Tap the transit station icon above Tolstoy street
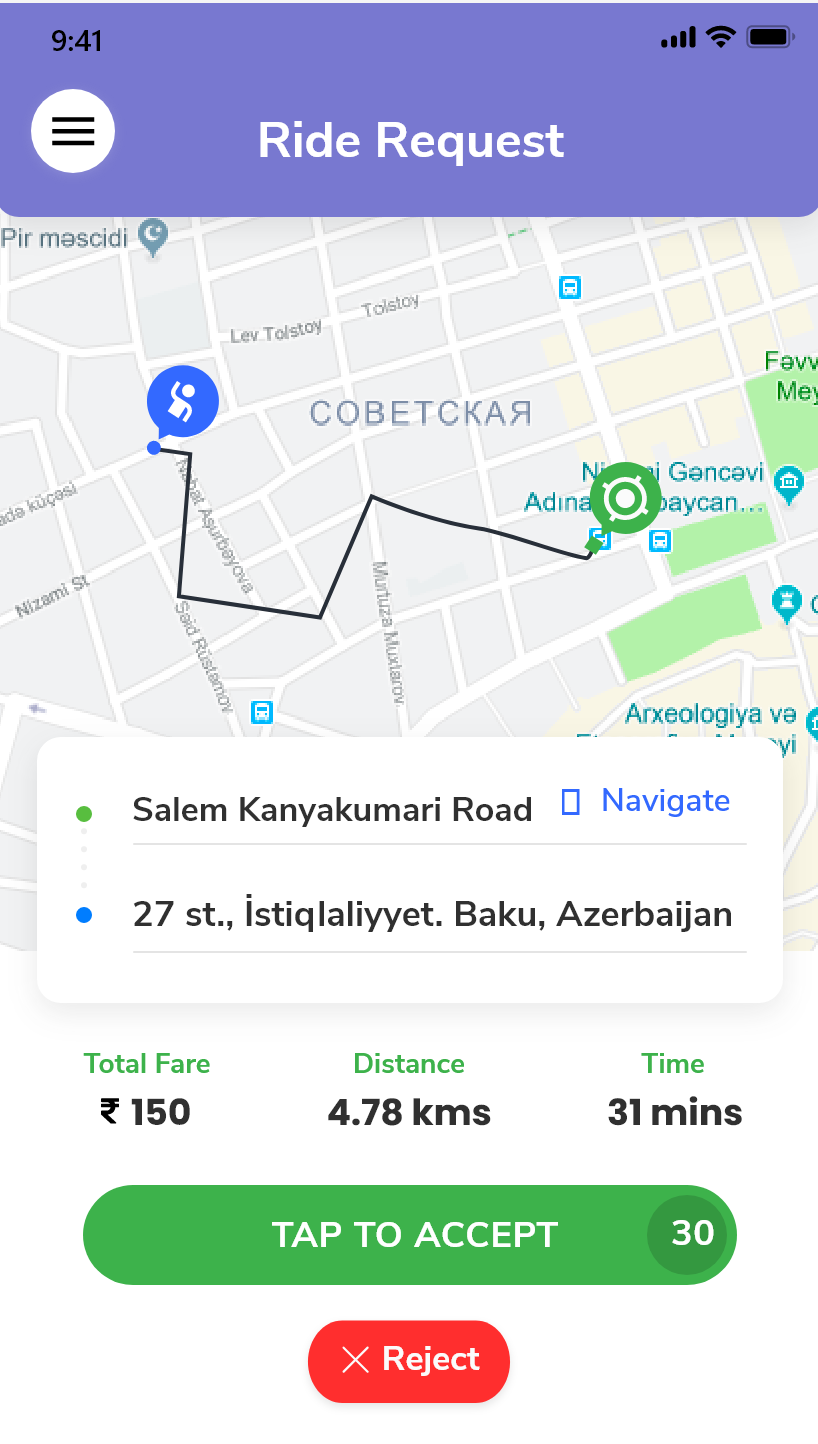 570,287
